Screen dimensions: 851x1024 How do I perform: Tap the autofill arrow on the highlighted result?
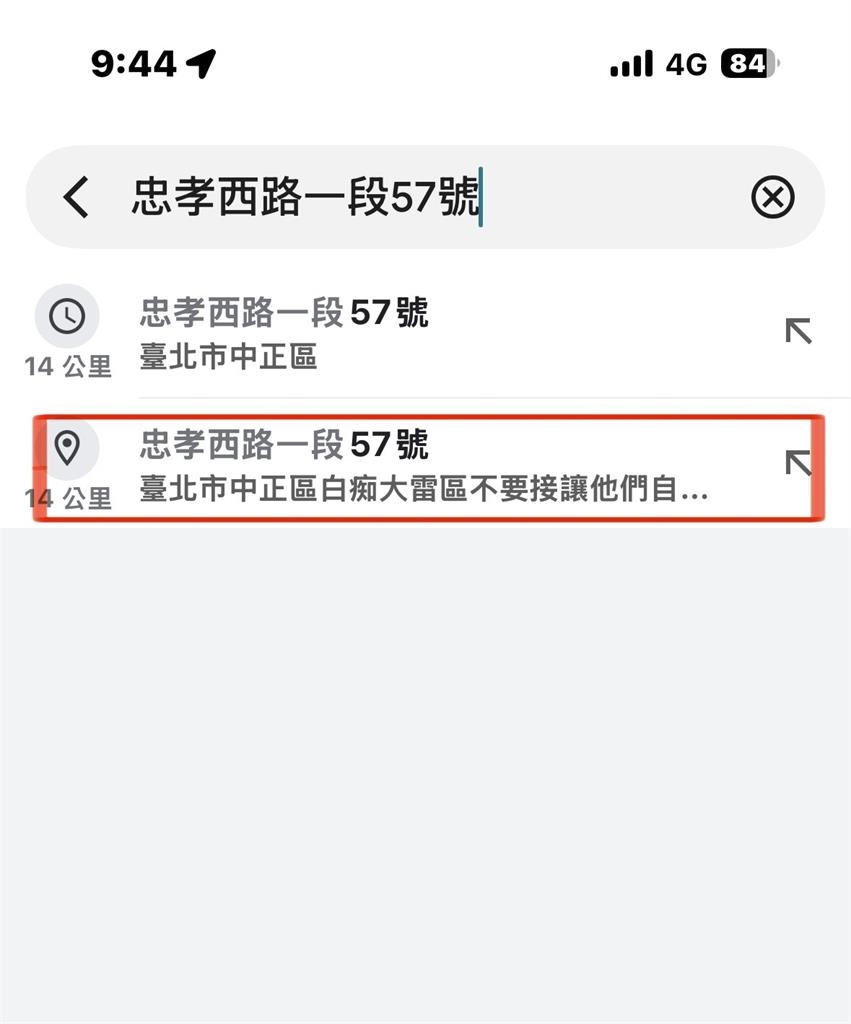pyautogui.click(x=799, y=463)
